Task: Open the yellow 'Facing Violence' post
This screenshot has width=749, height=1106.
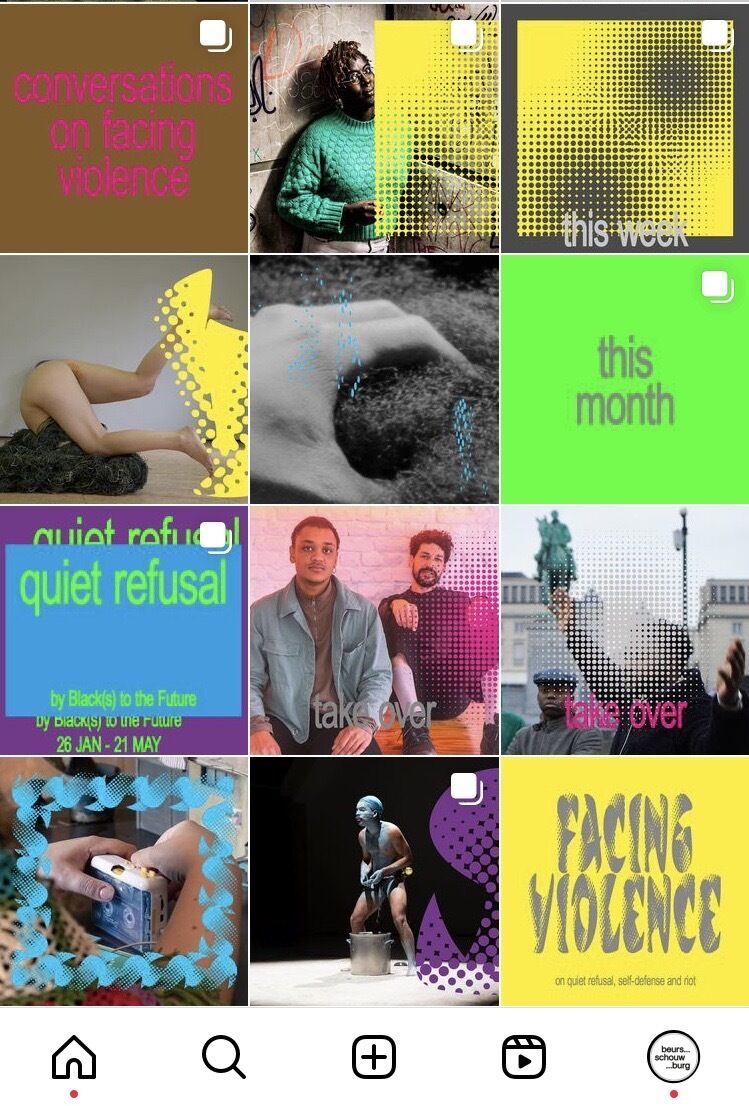Action: pos(624,880)
